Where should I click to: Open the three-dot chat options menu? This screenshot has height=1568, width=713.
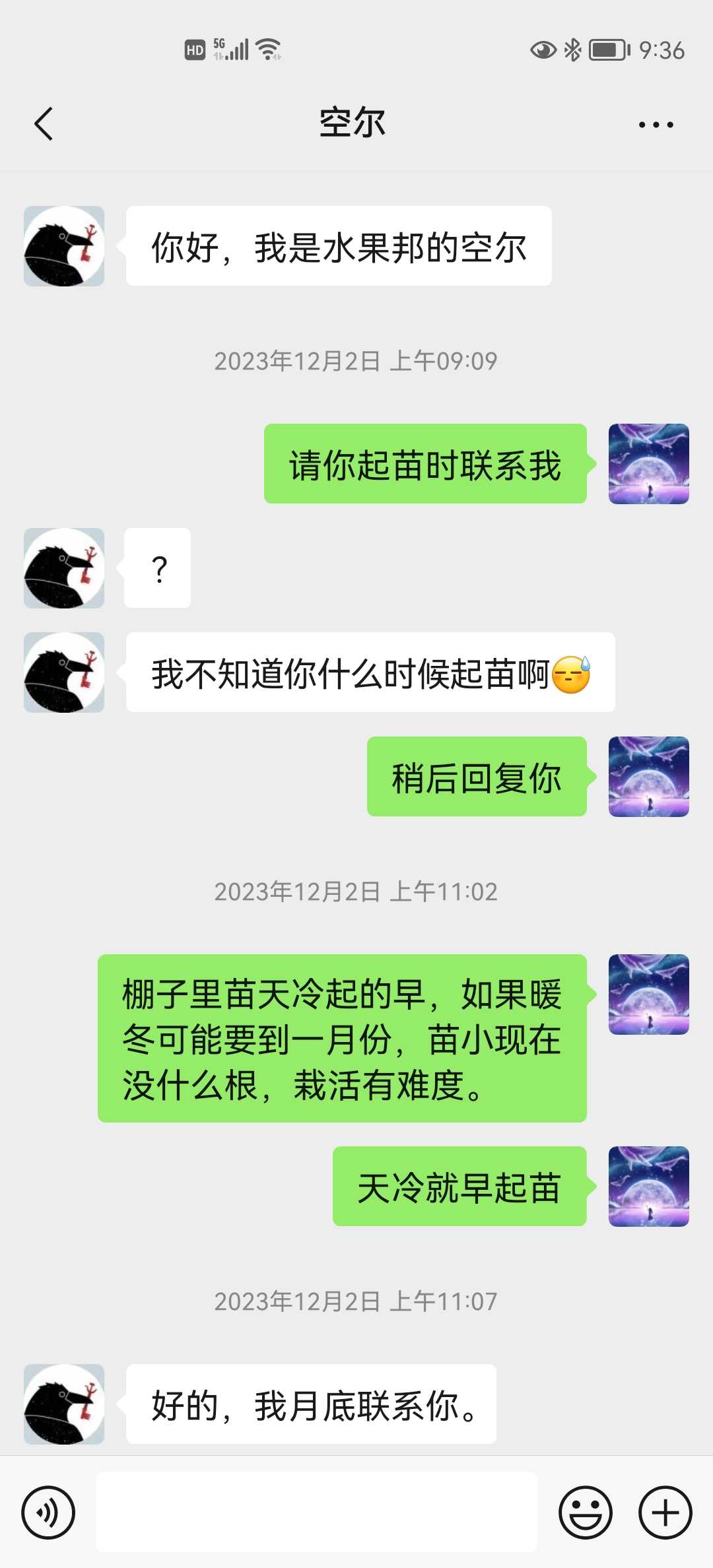[x=656, y=124]
